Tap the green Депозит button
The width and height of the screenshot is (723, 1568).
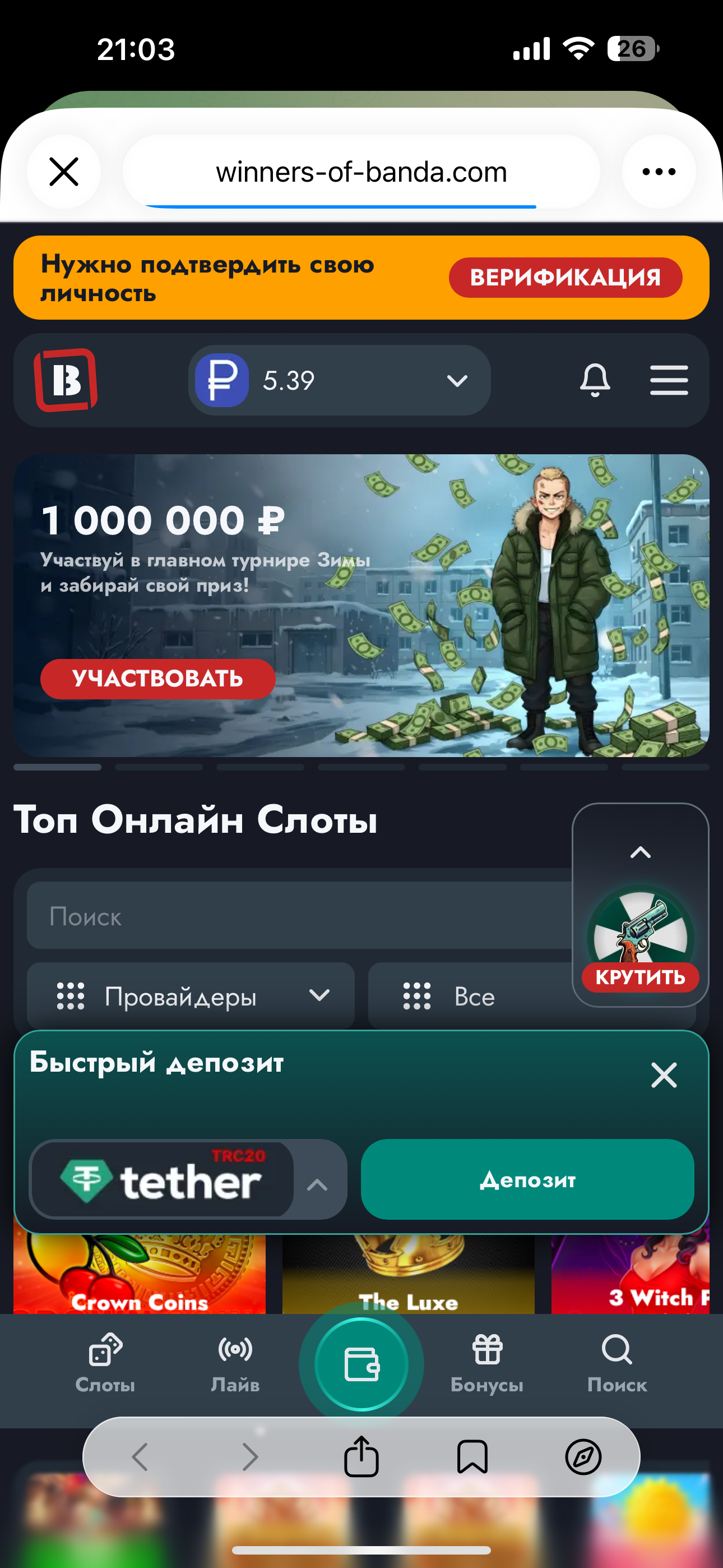click(527, 1180)
